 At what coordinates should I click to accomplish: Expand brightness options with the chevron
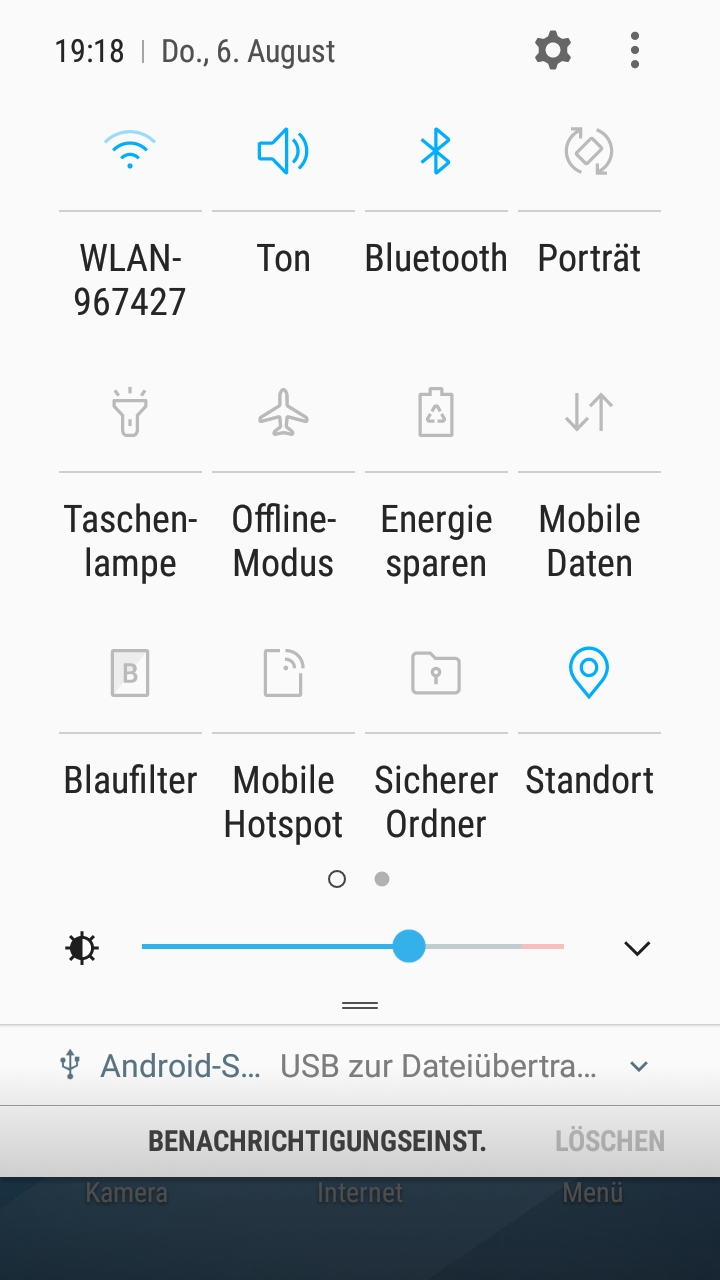[637, 948]
